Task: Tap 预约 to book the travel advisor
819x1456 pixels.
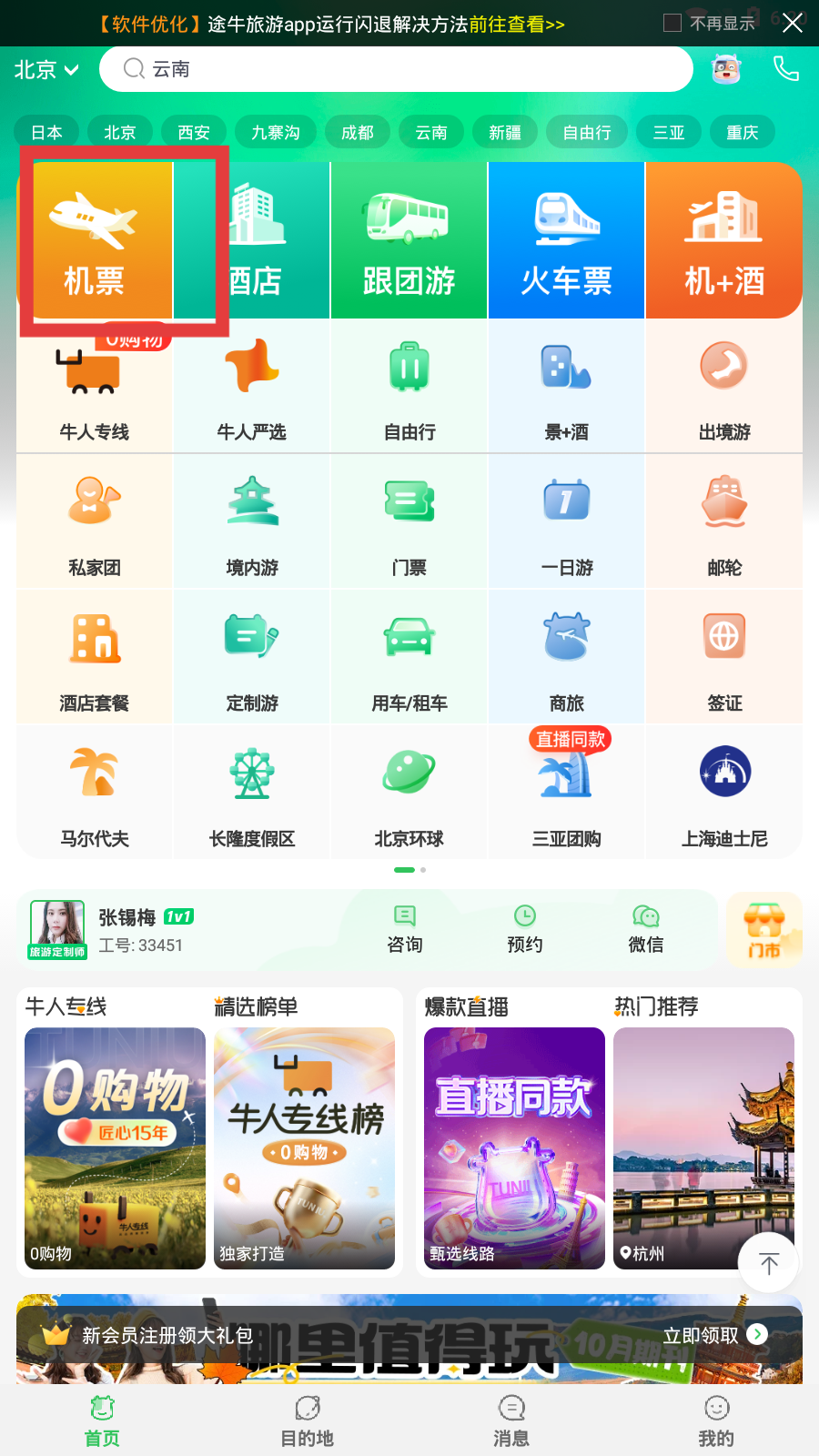Action: coord(525,928)
